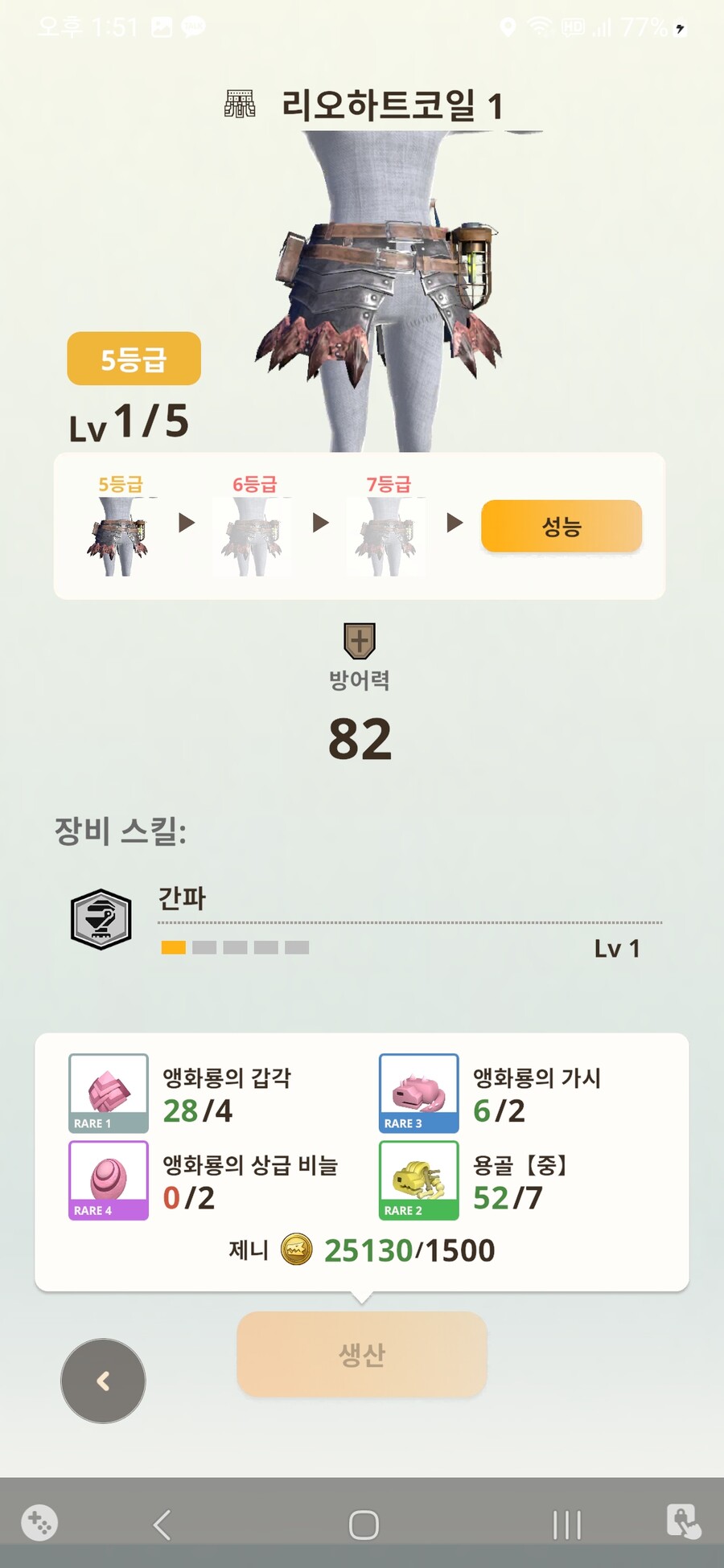Select the 5등급 grade badge
The height and width of the screenshot is (1568, 724).
tap(134, 358)
